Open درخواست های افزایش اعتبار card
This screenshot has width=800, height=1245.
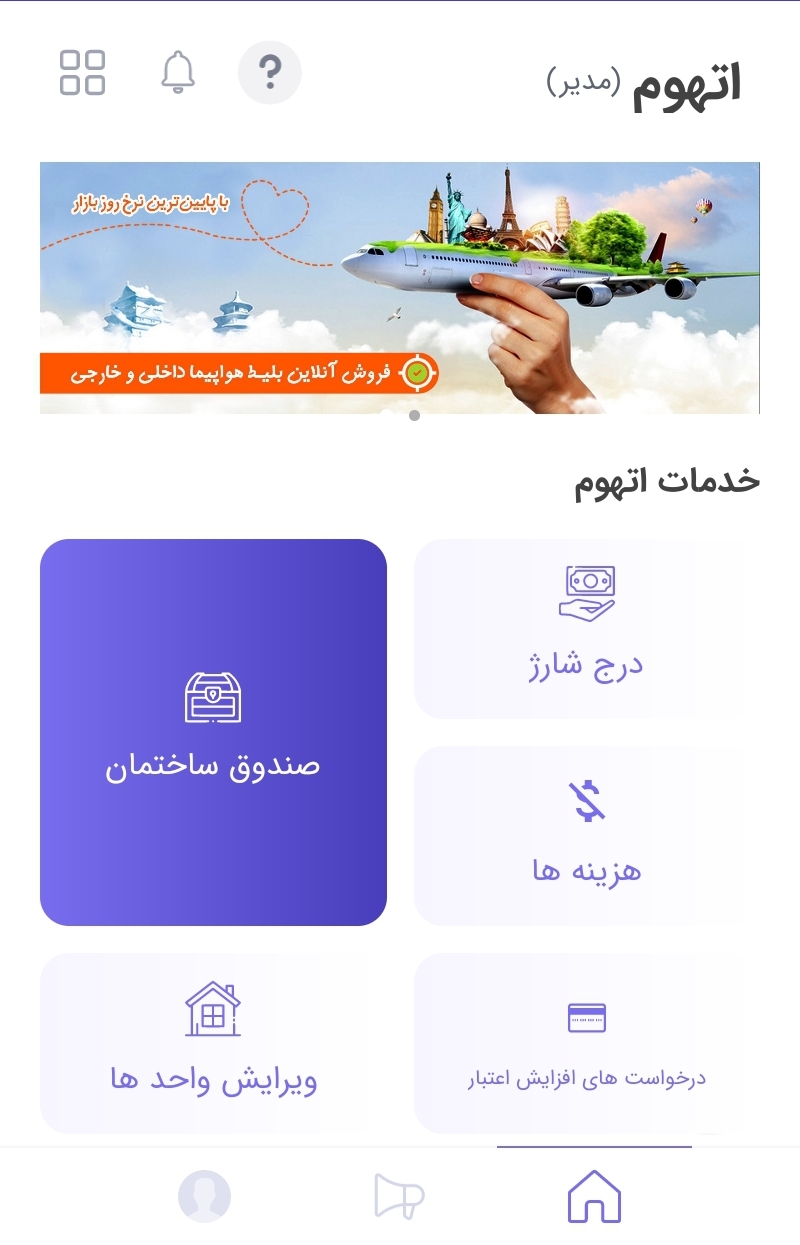point(586,1043)
